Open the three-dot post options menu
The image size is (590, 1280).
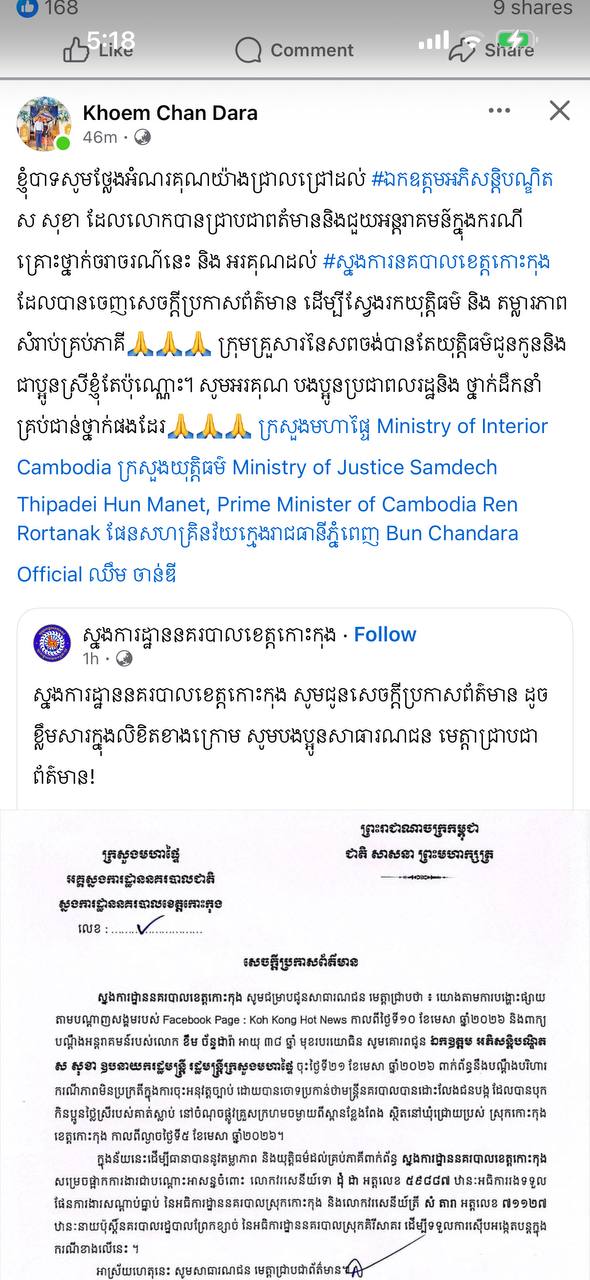[501, 110]
